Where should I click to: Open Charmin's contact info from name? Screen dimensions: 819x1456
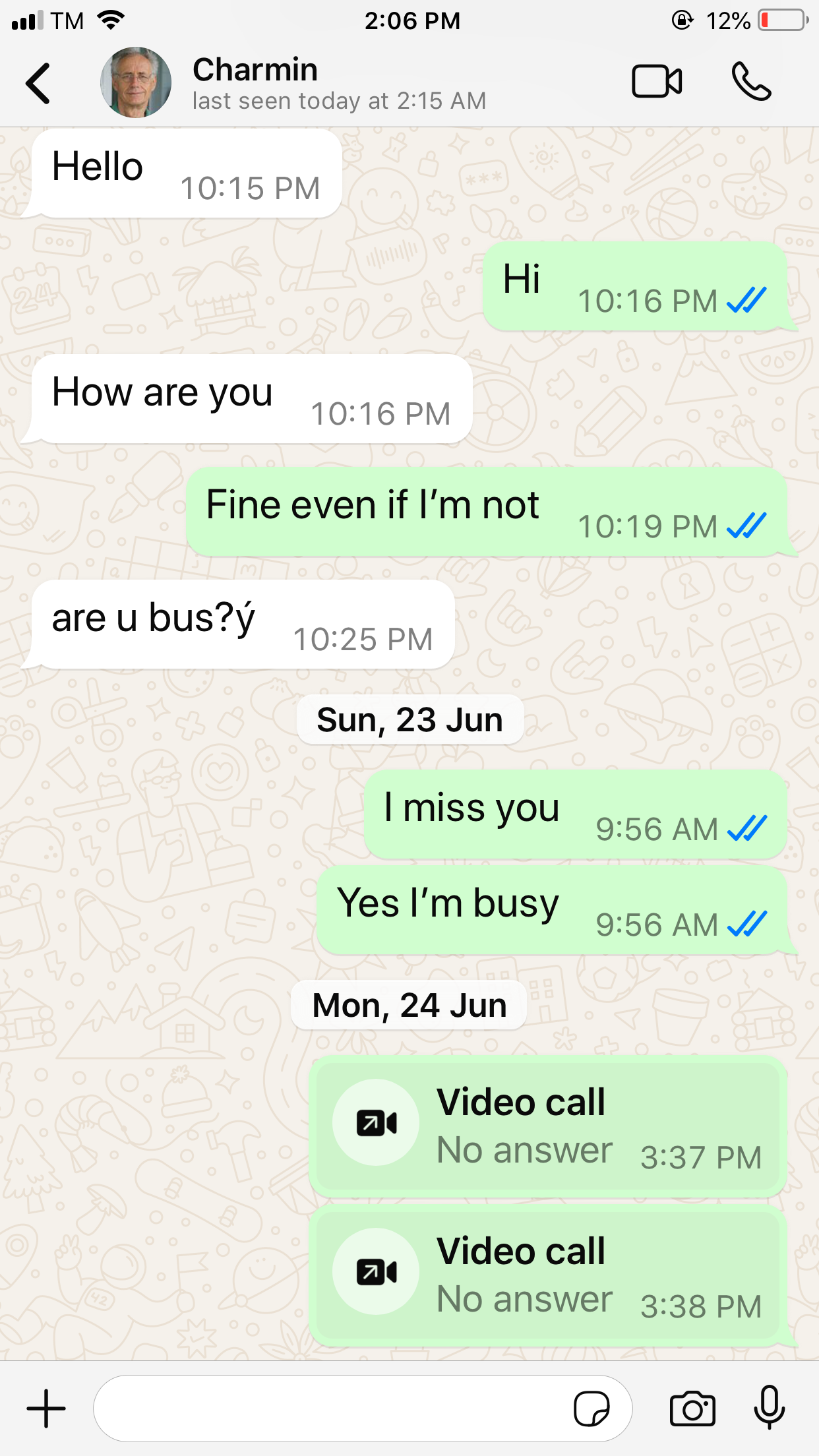click(255, 69)
